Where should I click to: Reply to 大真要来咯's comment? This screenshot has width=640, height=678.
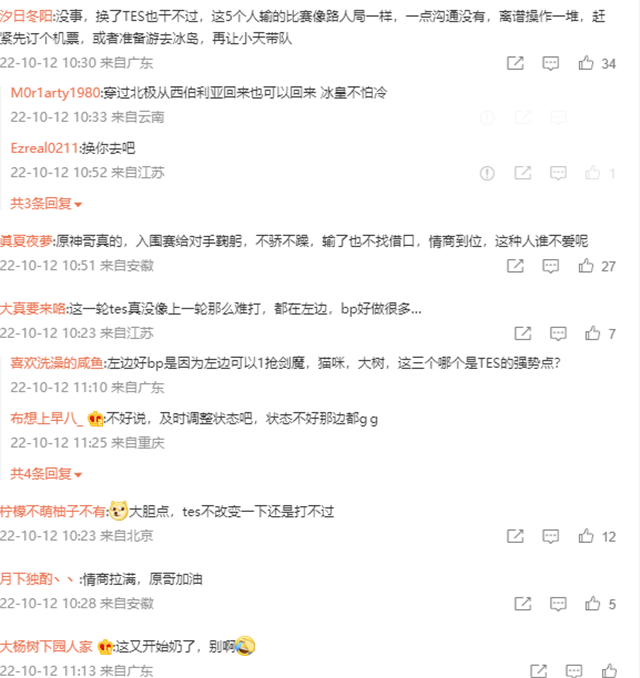pyautogui.click(x=550, y=333)
